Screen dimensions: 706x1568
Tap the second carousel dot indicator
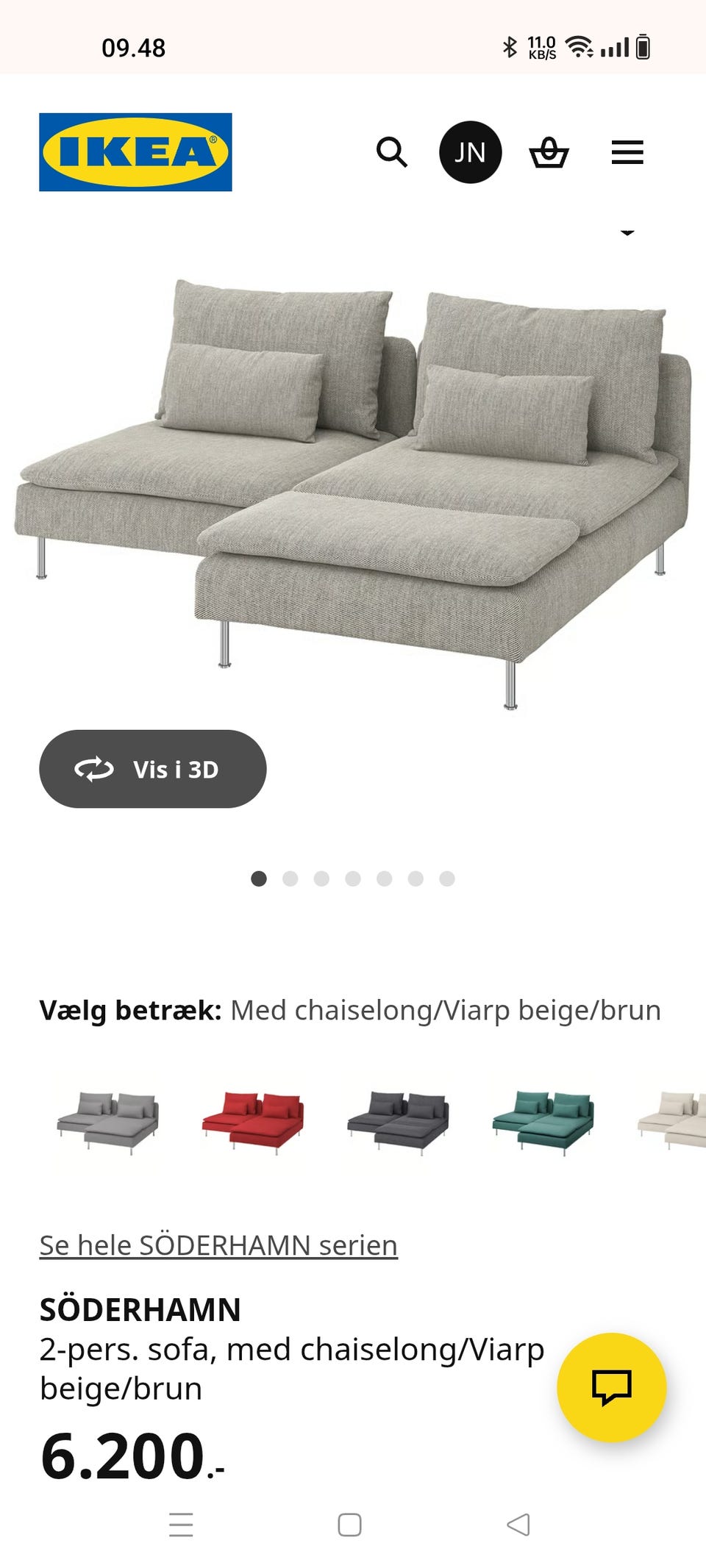click(290, 878)
